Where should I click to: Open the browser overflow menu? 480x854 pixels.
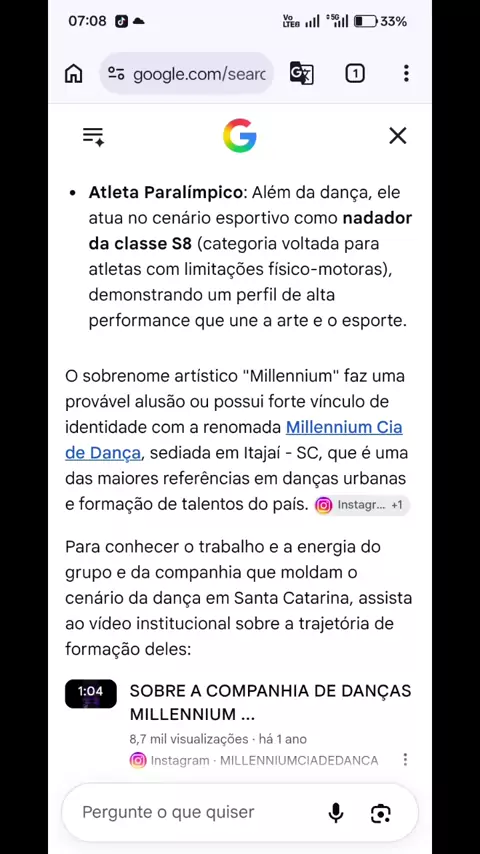click(x=406, y=74)
